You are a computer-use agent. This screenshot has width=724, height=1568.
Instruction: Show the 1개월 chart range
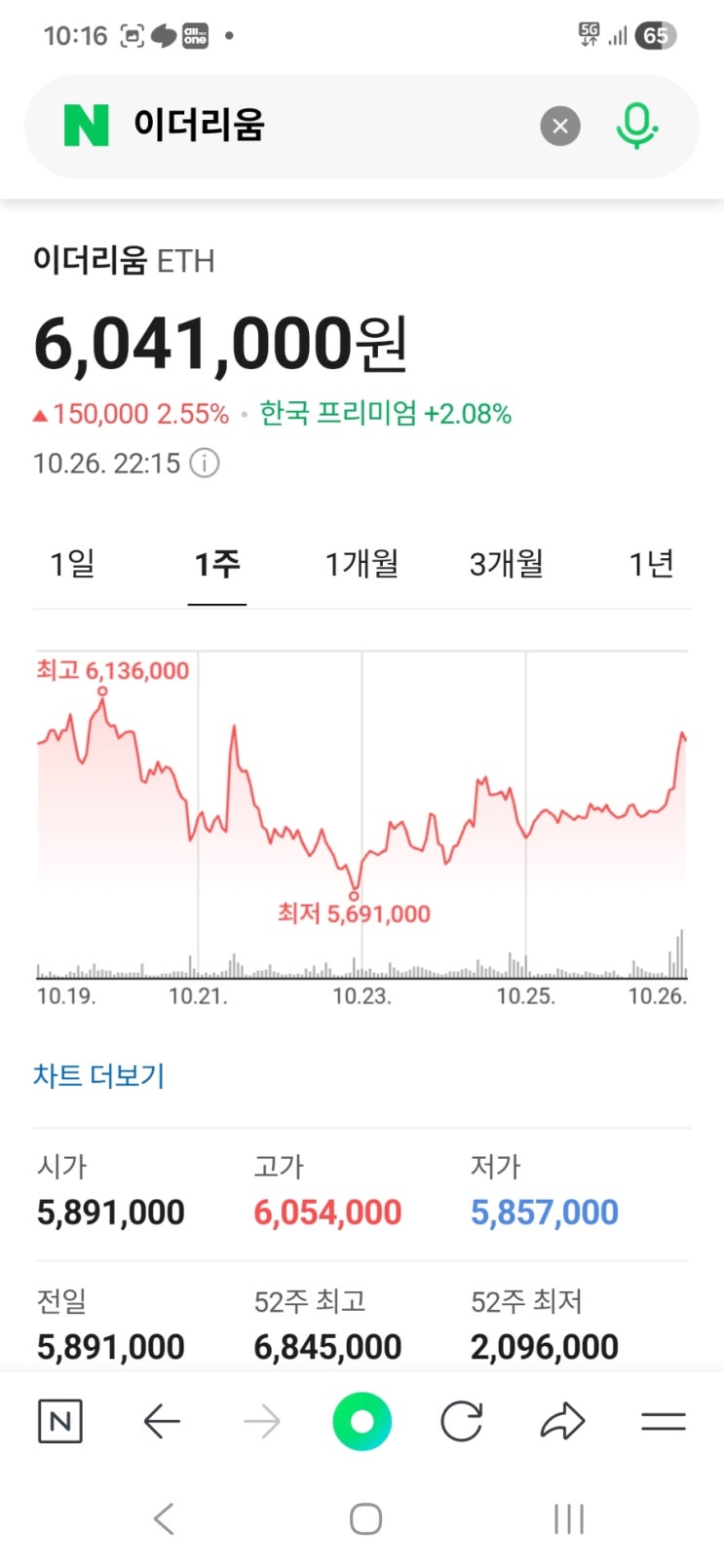tap(362, 563)
